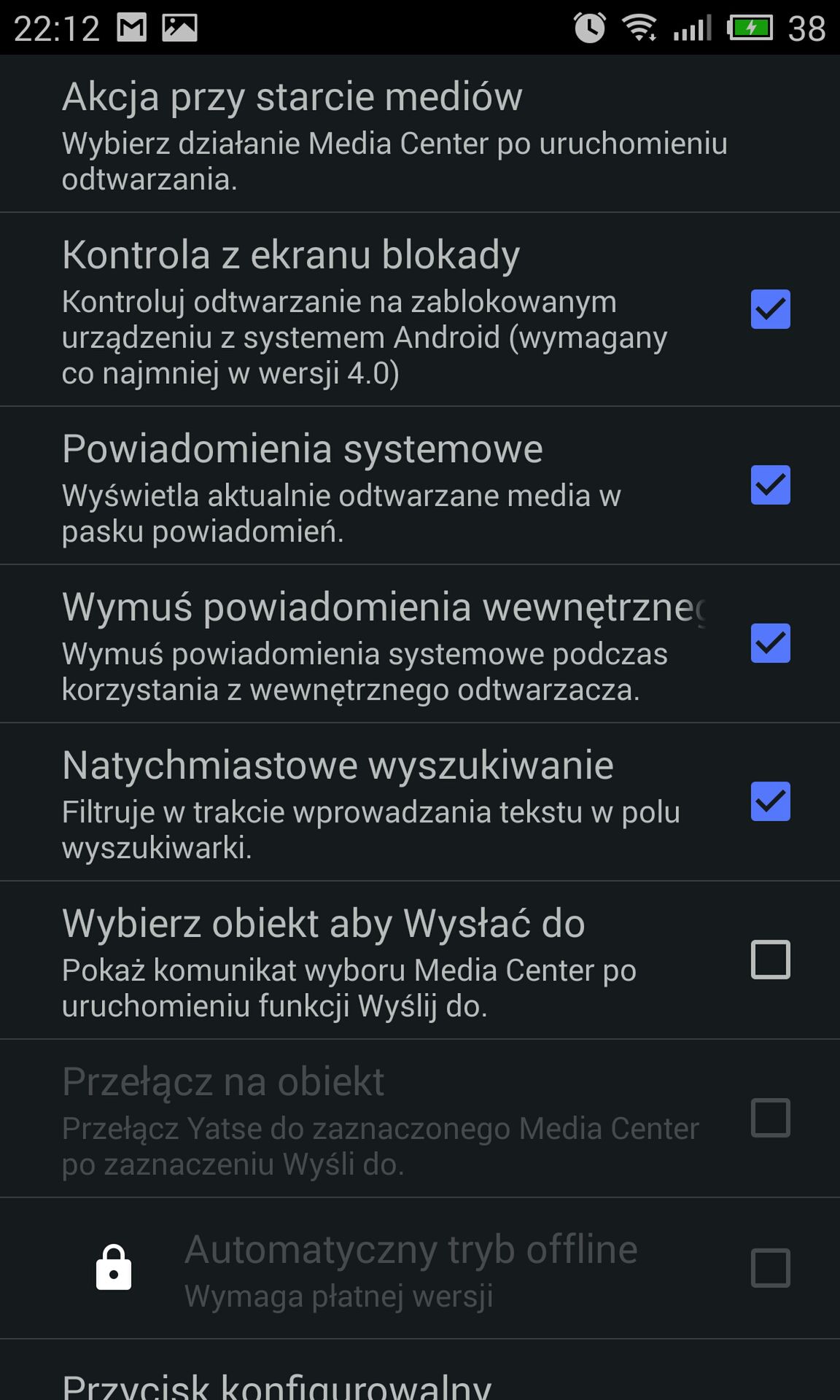
Task: Open Przycisk konfigurowalny setting
Action: pos(420,1371)
